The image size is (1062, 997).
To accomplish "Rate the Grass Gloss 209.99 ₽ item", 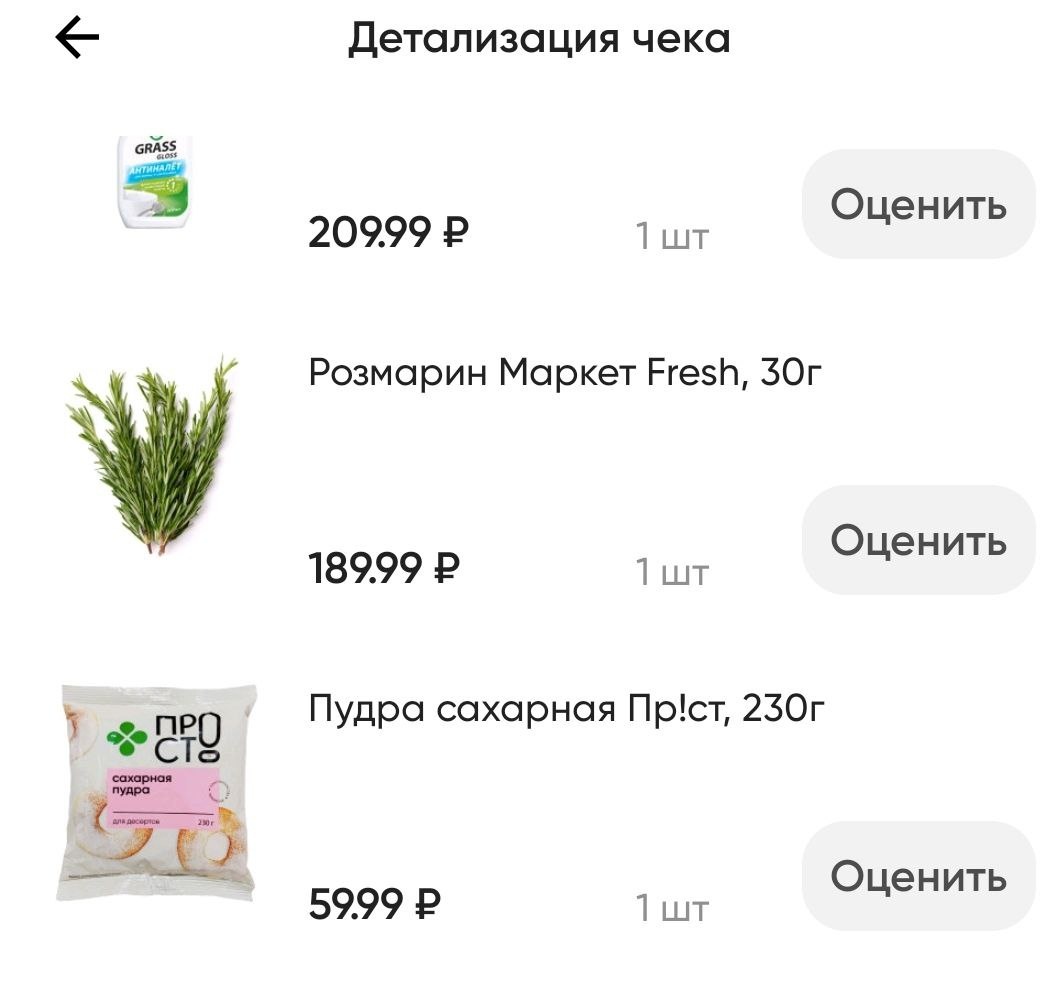I will pos(917,205).
